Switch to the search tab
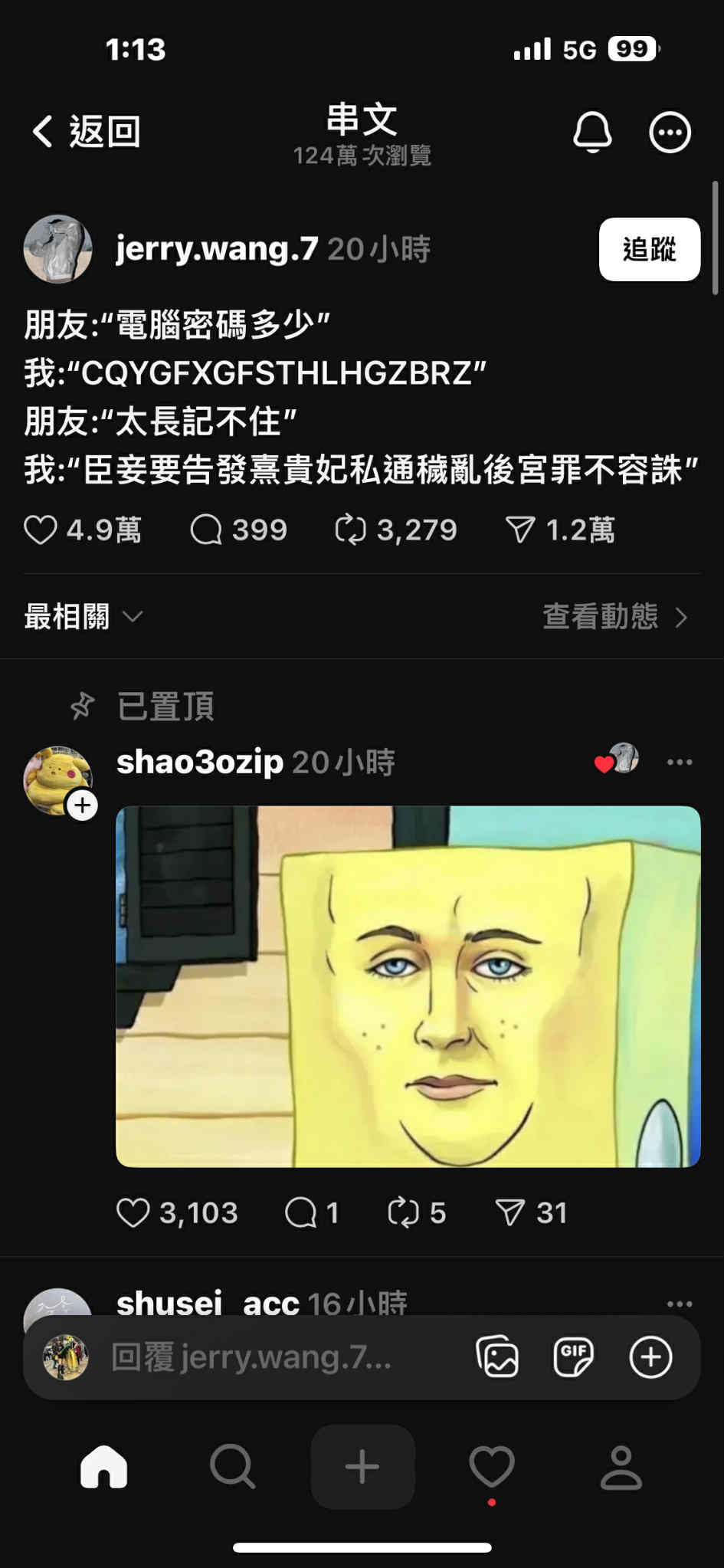 point(232,1467)
